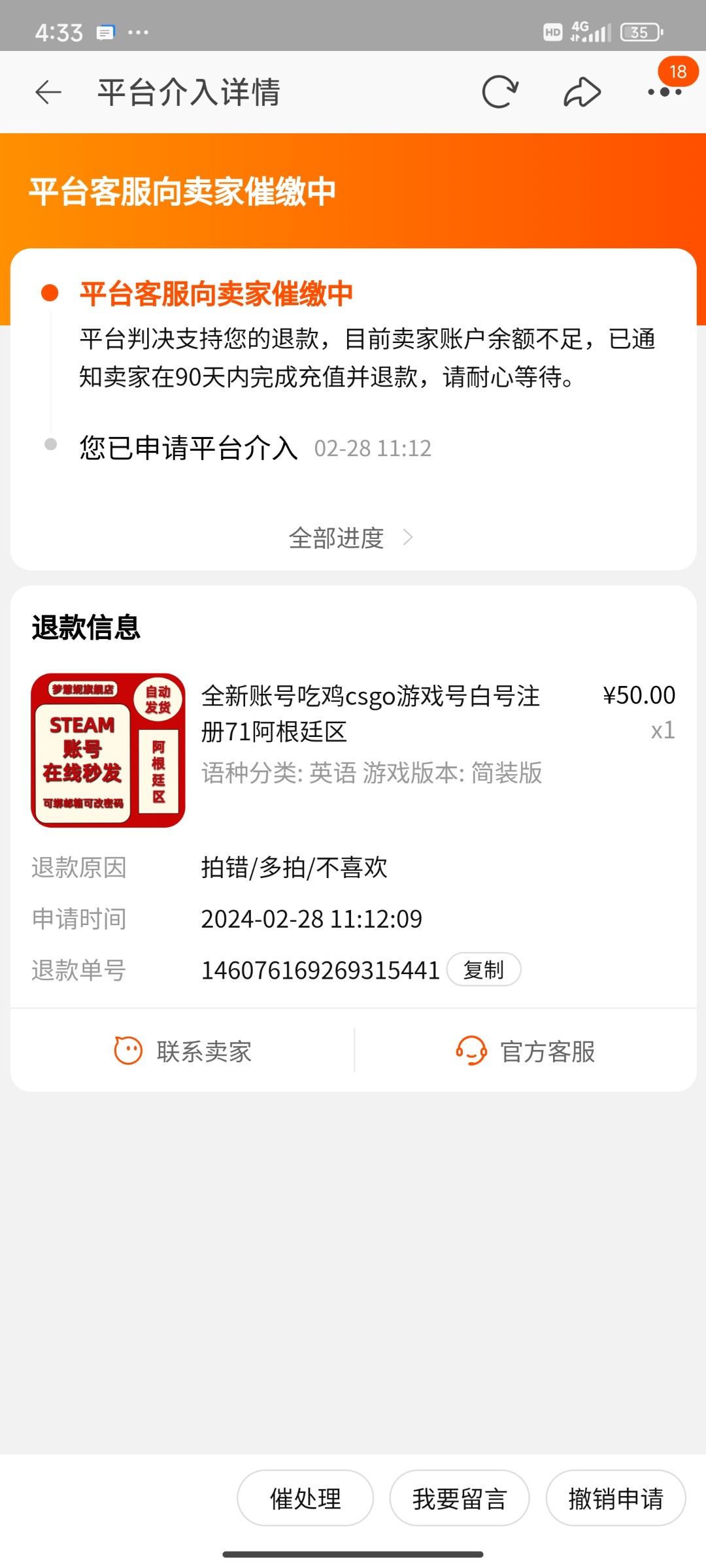Expand the chevron next to 全部进度
Image resolution: width=706 pixels, height=1568 pixels.
tap(409, 537)
